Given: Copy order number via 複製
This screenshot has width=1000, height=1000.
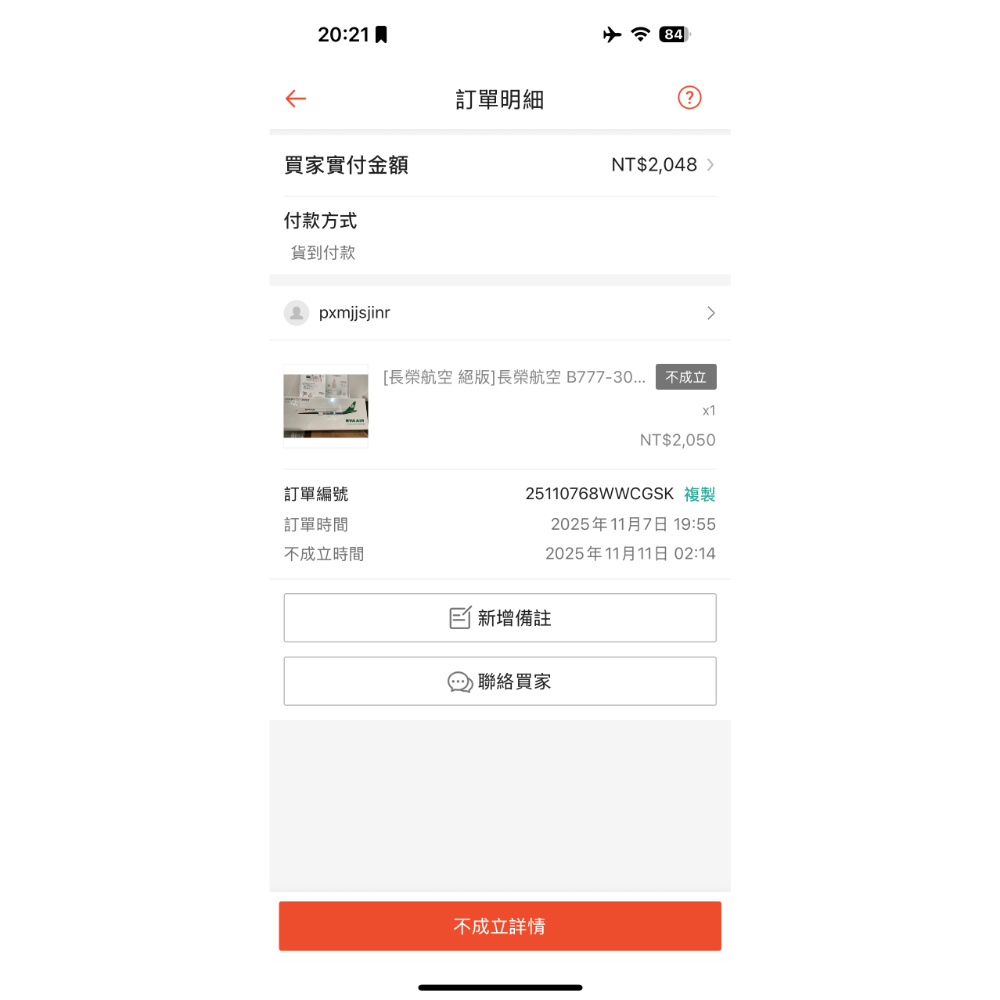Looking at the screenshot, I should tap(699, 494).
